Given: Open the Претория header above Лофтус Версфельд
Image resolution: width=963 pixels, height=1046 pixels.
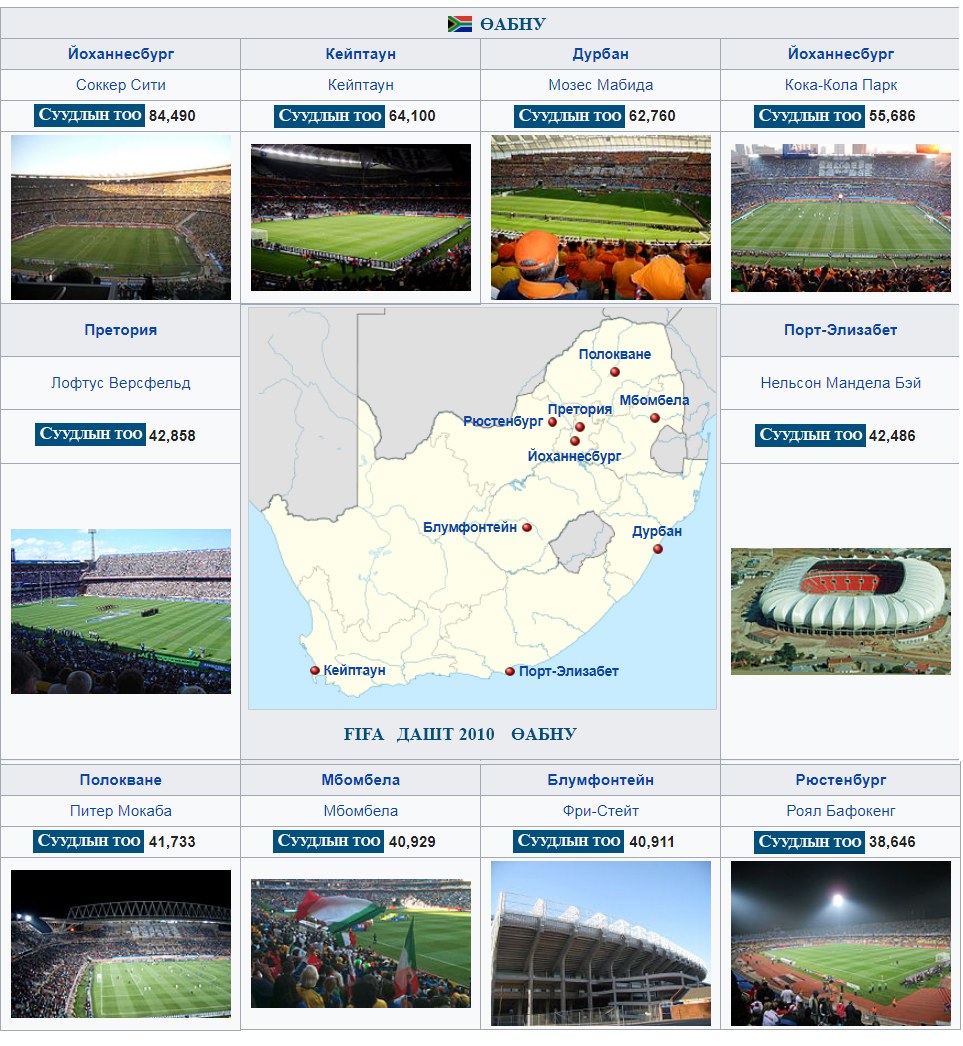Looking at the screenshot, I should 121,330.
